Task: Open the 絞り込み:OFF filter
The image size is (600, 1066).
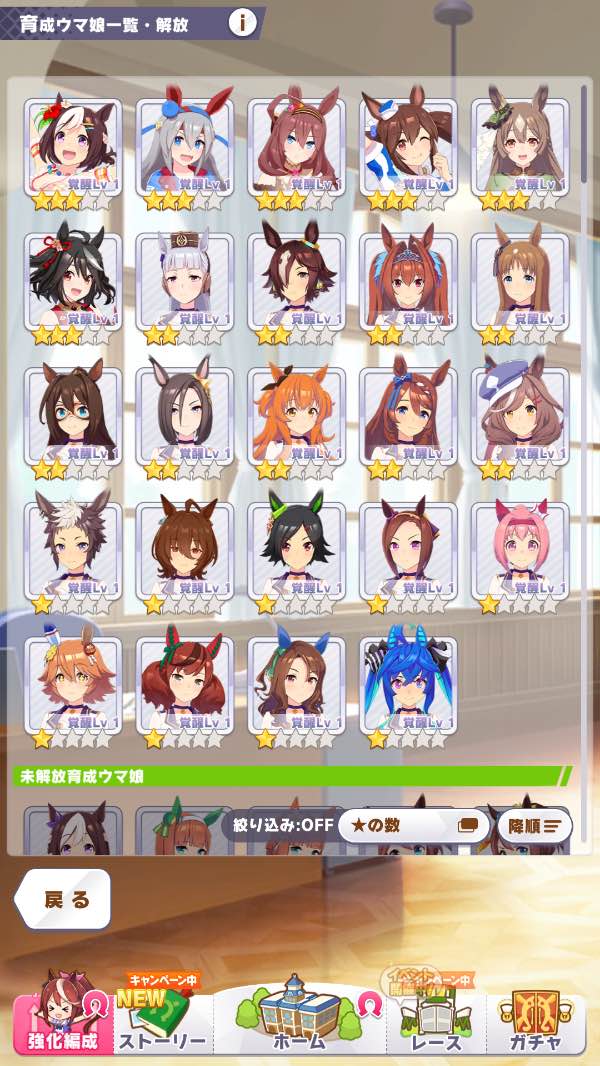Action: [284, 826]
